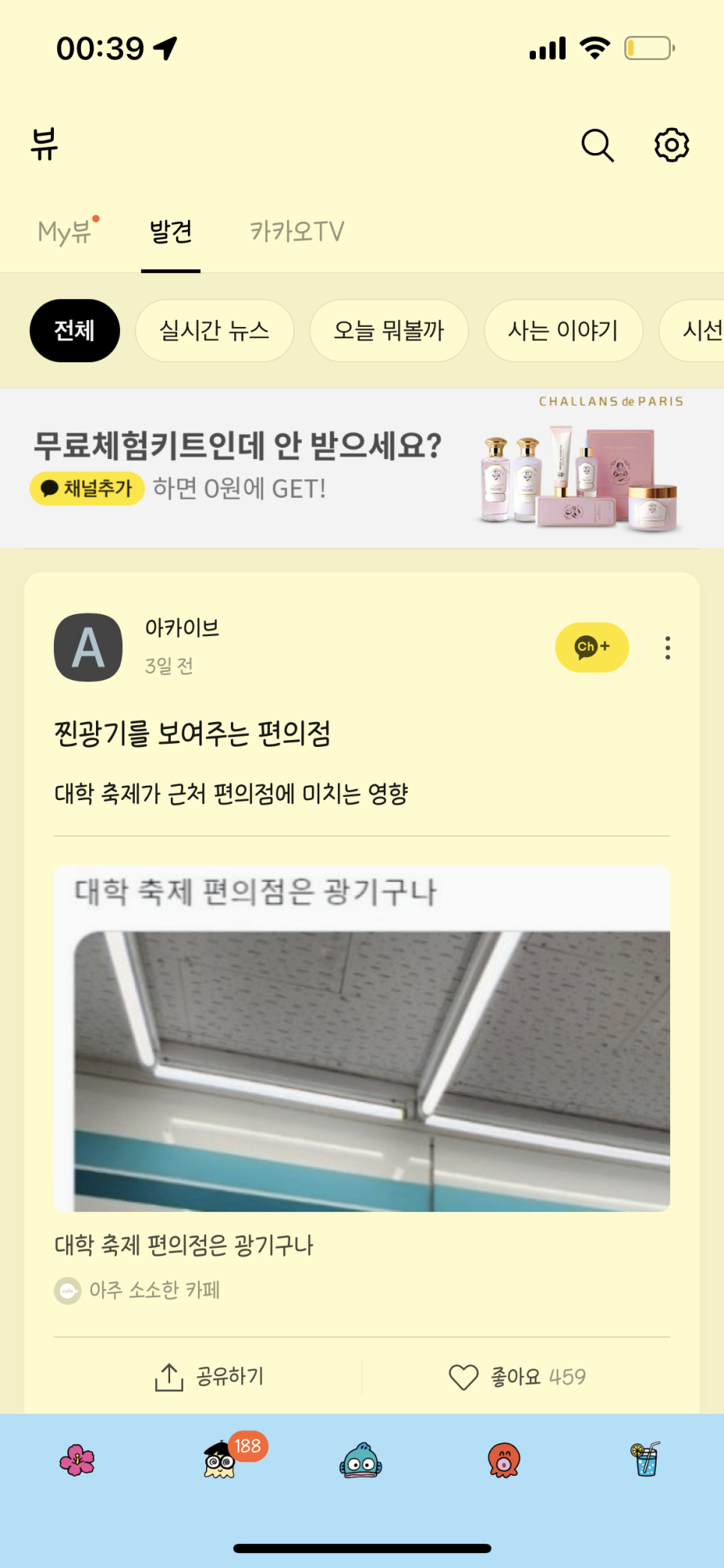The height and width of the screenshot is (1568, 724).
Task: Open the red octopus character bottom tab
Action: [504, 1461]
